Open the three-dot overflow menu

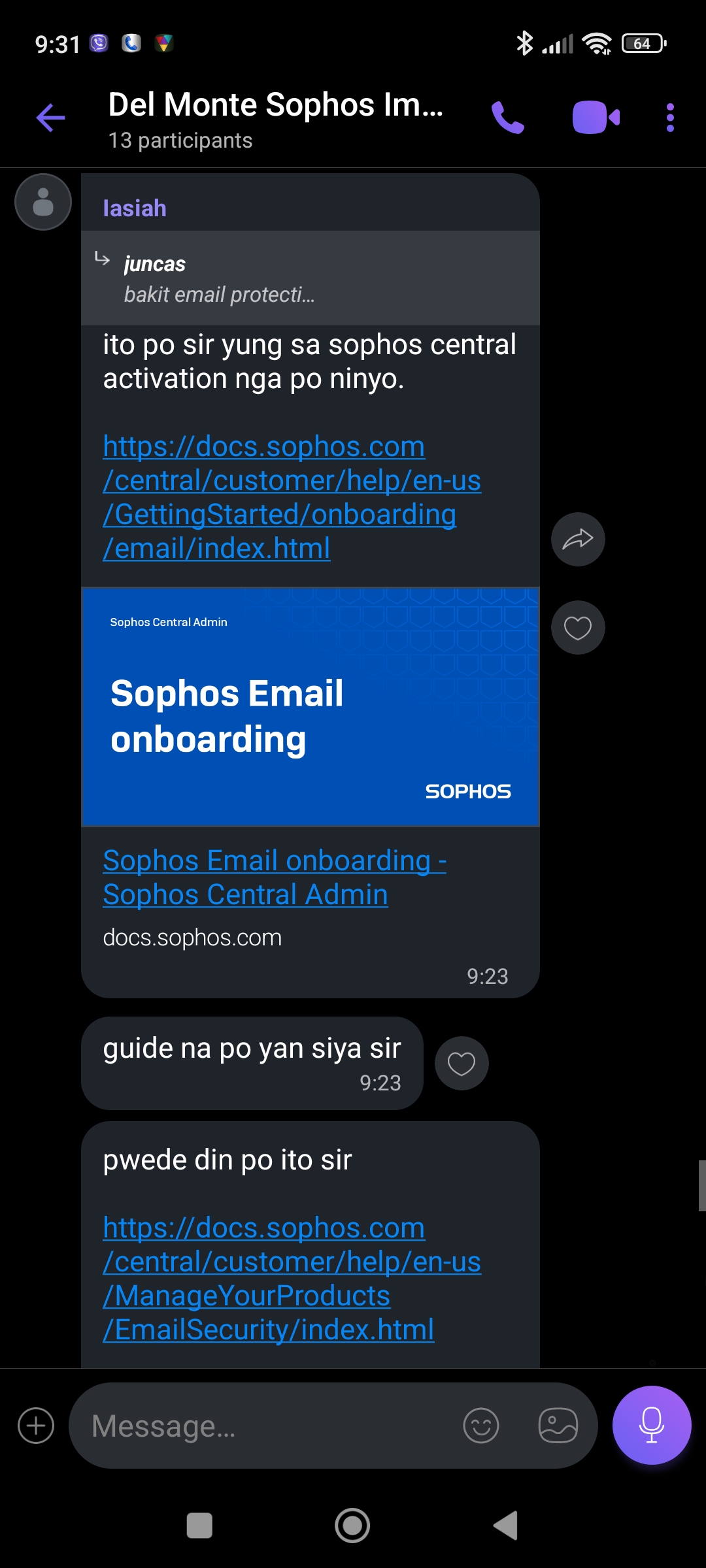(x=670, y=118)
